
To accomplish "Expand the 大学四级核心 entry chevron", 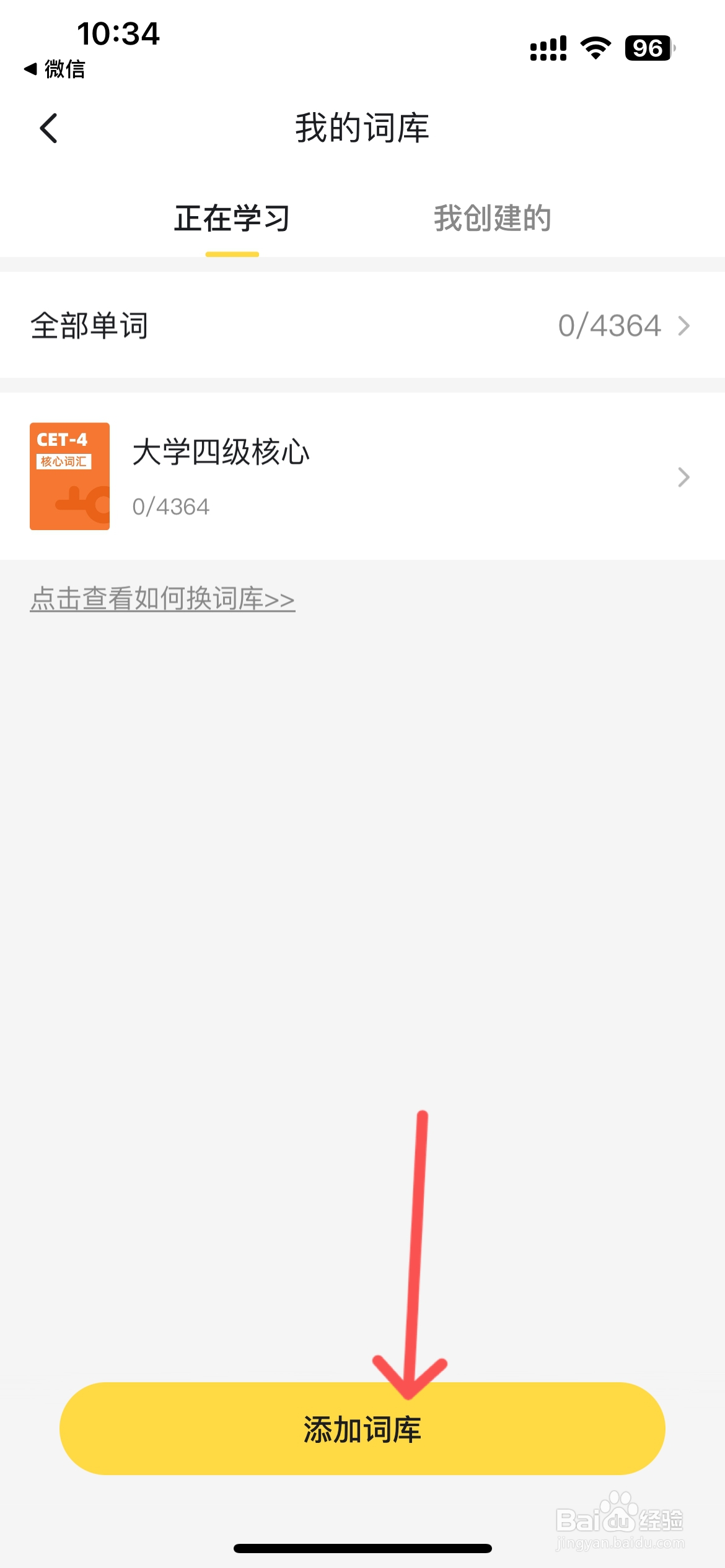I will pyautogui.click(x=683, y=477).
